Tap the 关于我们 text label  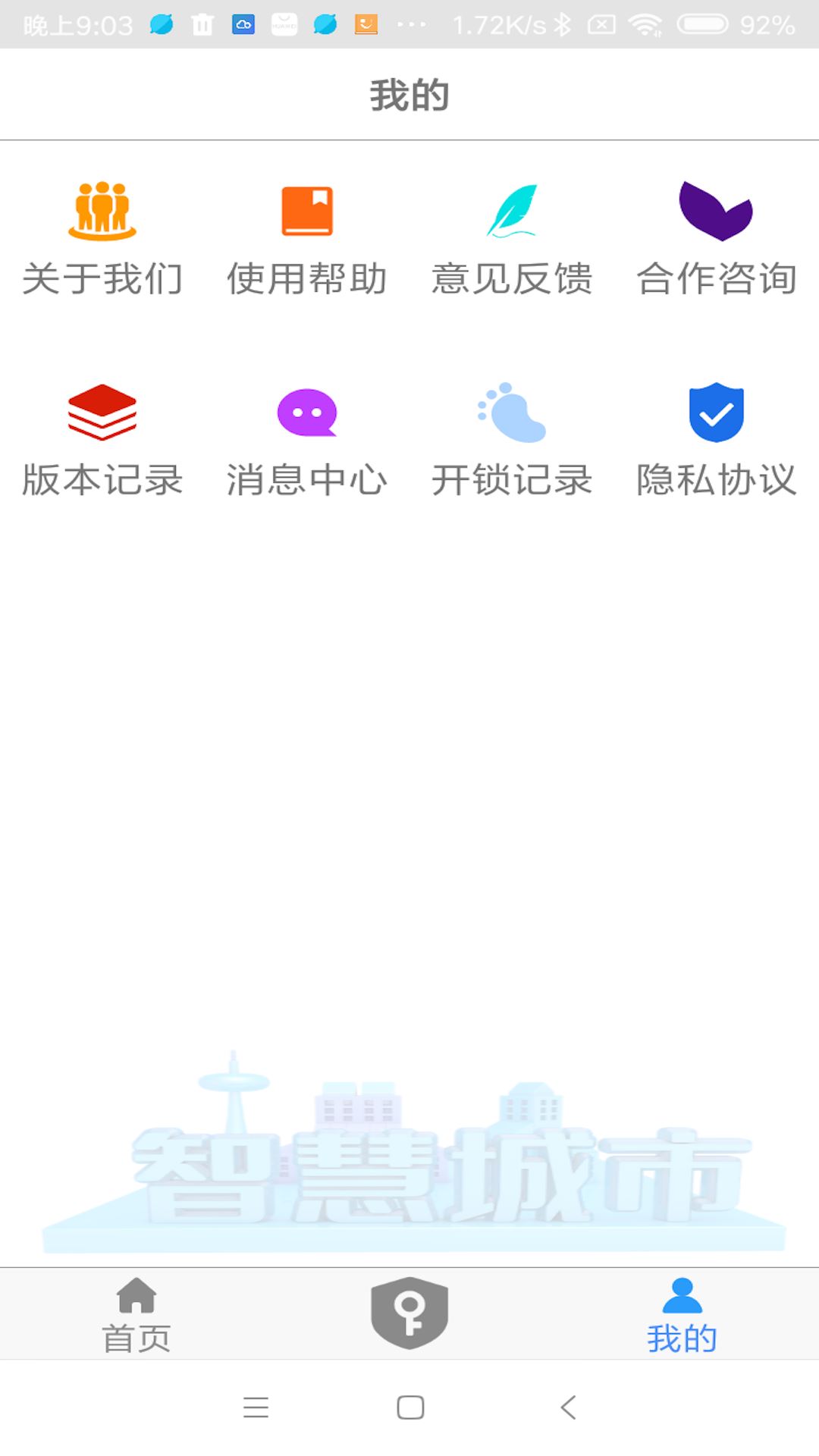point(102,279)
